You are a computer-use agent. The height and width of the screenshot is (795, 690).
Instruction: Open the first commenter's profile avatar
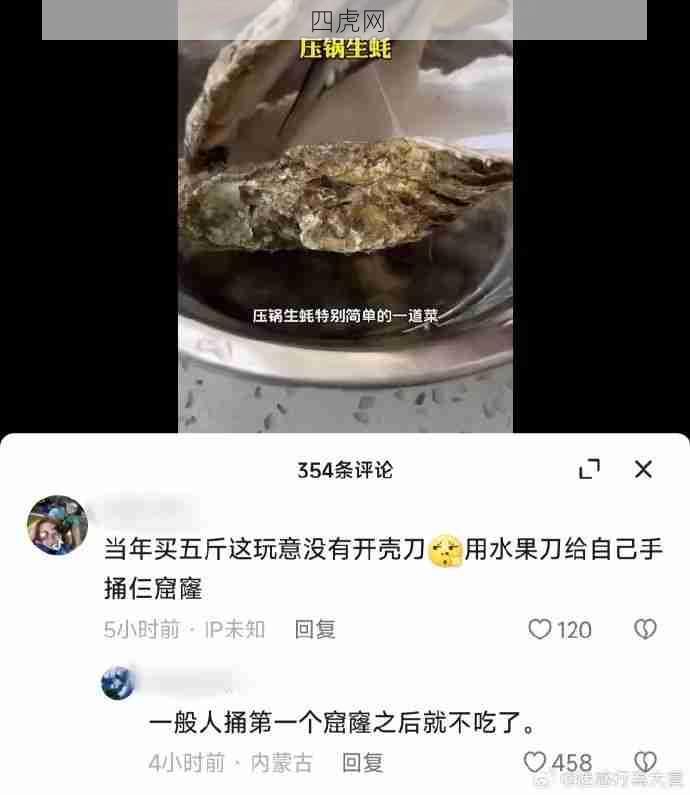tap(57, 524)
